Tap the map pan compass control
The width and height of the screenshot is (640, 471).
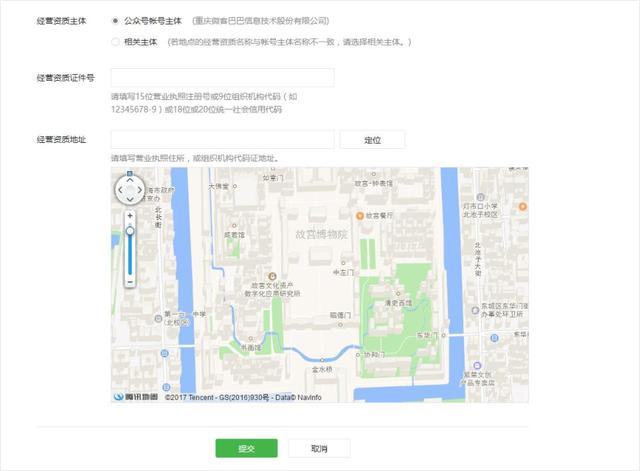click(x=130, y=189)
